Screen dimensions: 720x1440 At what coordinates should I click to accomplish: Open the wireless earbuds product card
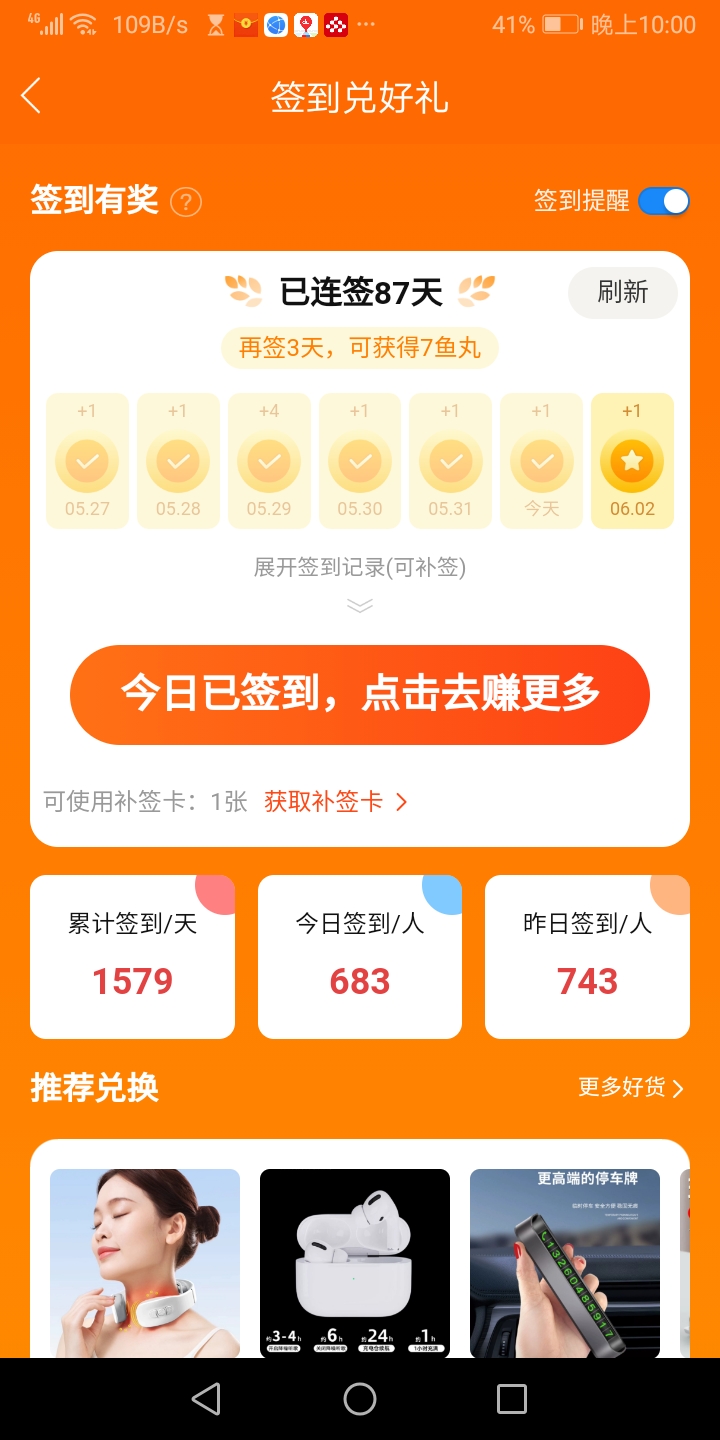355,1262
